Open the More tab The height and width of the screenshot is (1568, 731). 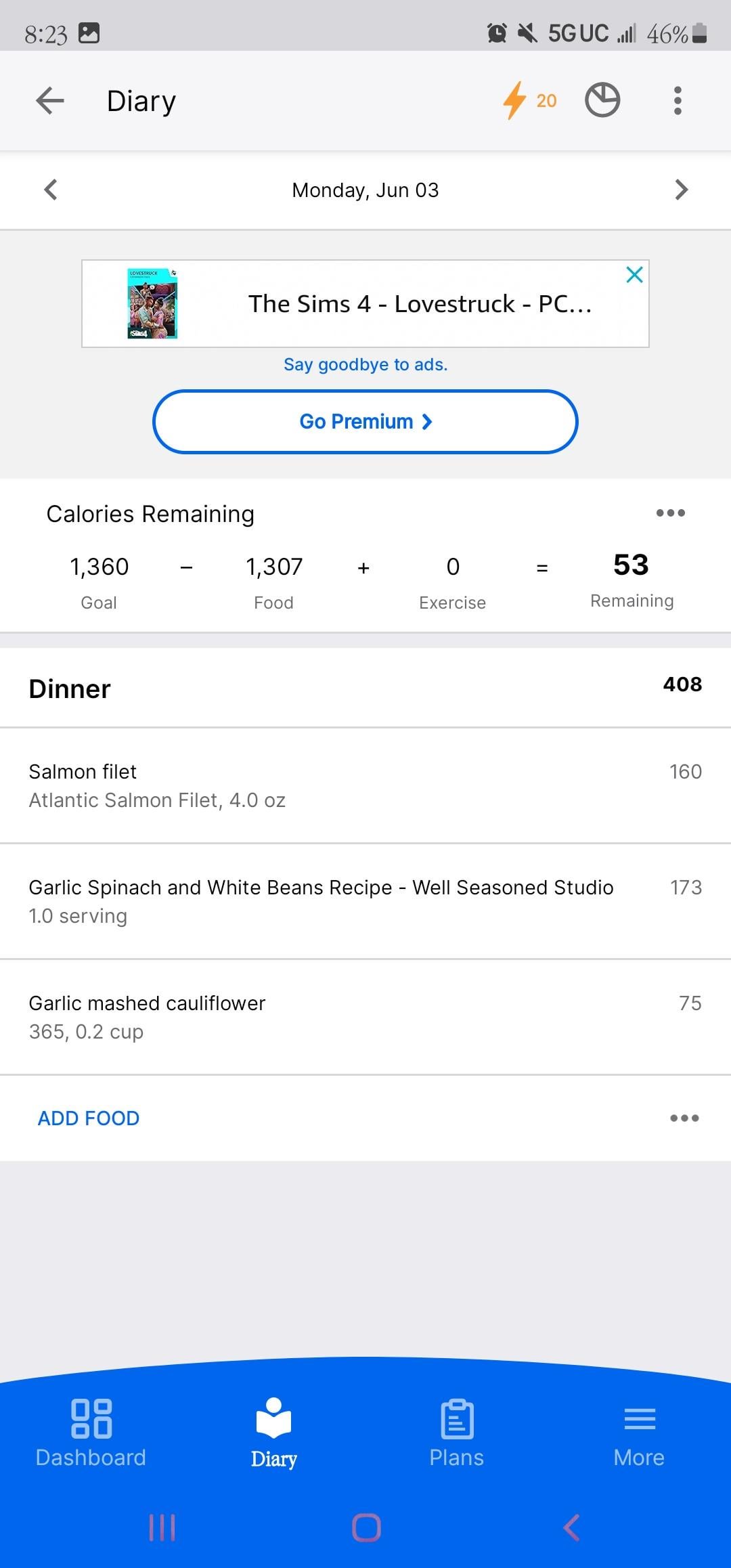click(639, 1433)
